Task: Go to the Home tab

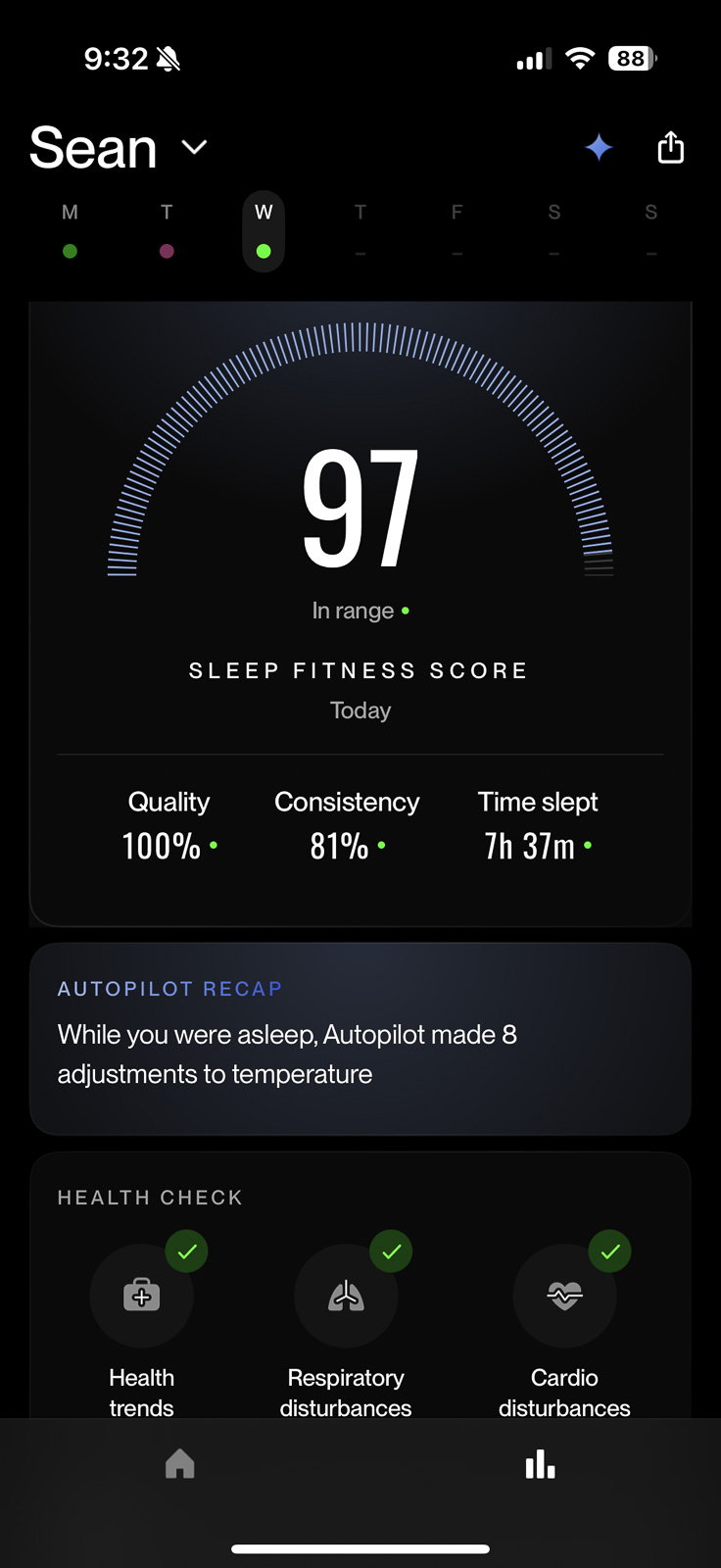Action: (180, 1464)
